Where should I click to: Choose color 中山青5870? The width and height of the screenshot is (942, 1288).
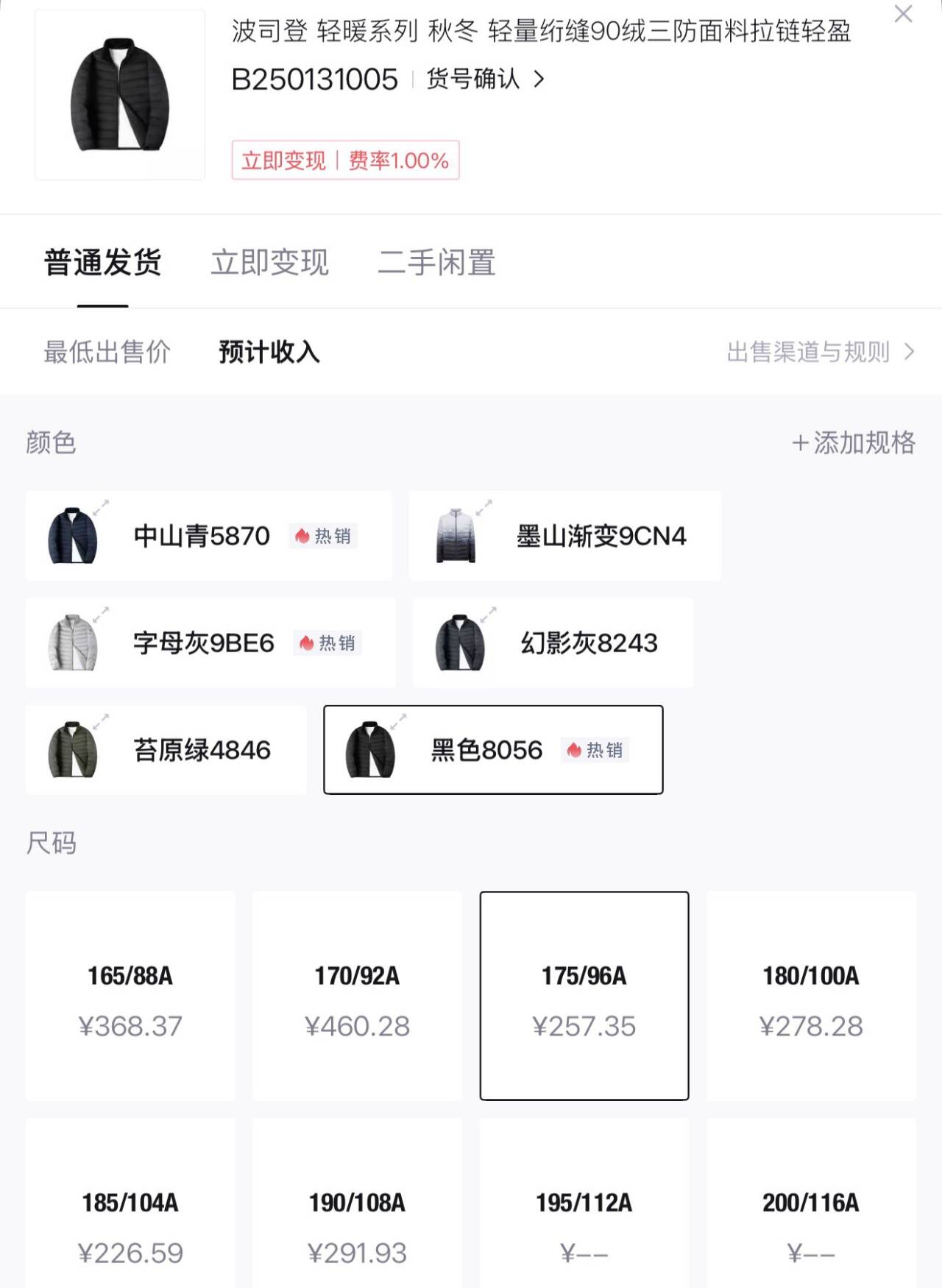pos(208,536)
